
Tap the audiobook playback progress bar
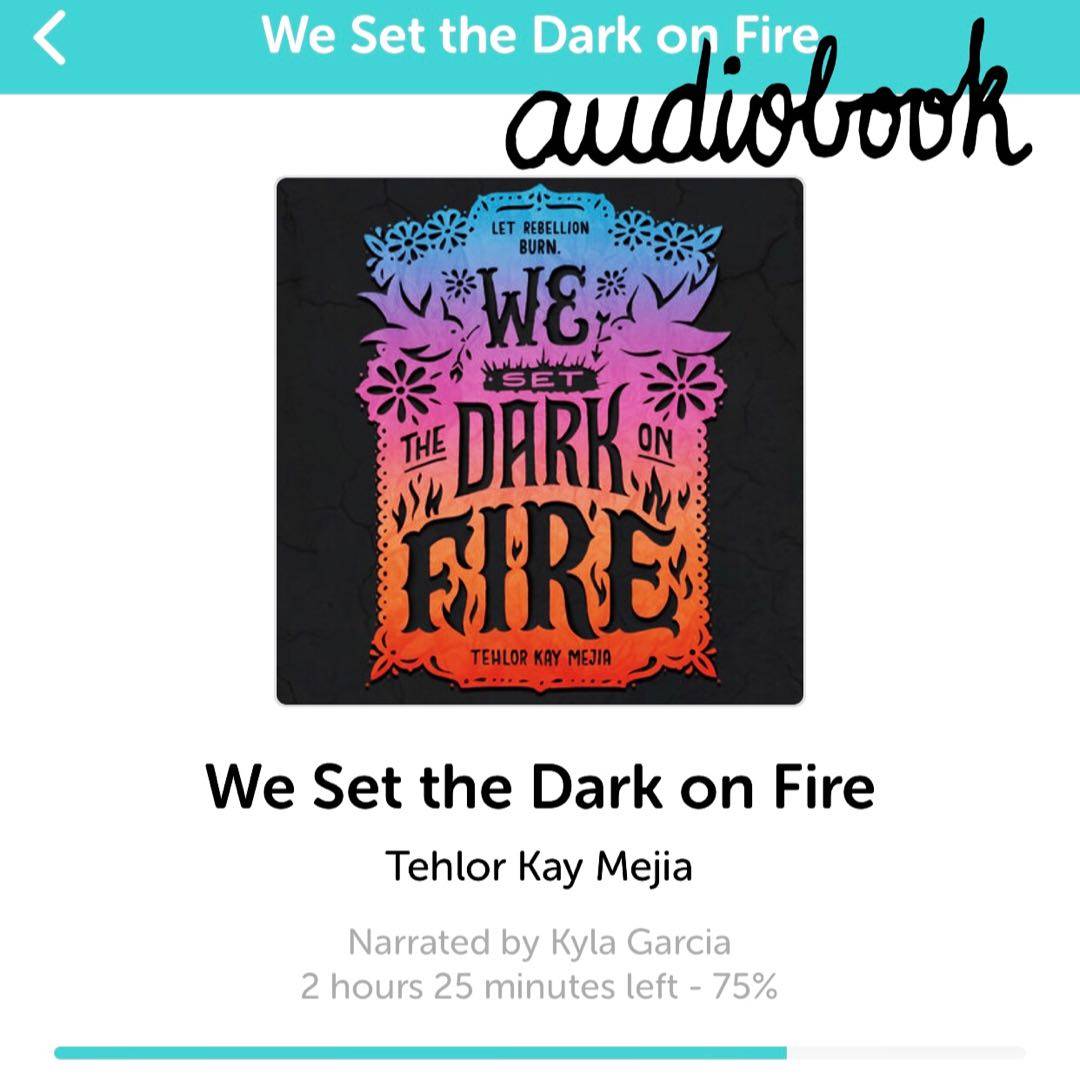[540, 1052]
